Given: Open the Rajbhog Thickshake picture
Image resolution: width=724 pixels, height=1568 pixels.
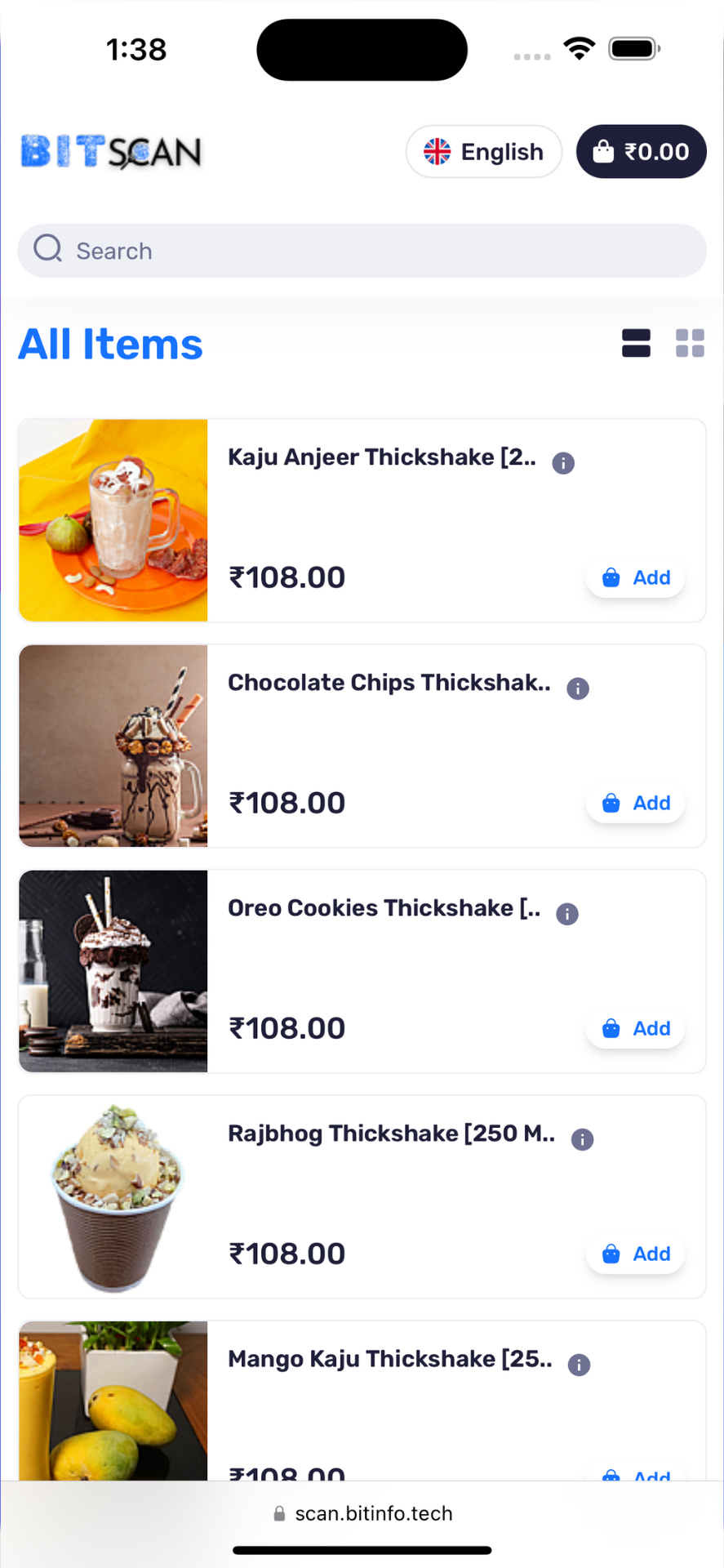Looking at the screenshot, I should (x=113, y=1196).
